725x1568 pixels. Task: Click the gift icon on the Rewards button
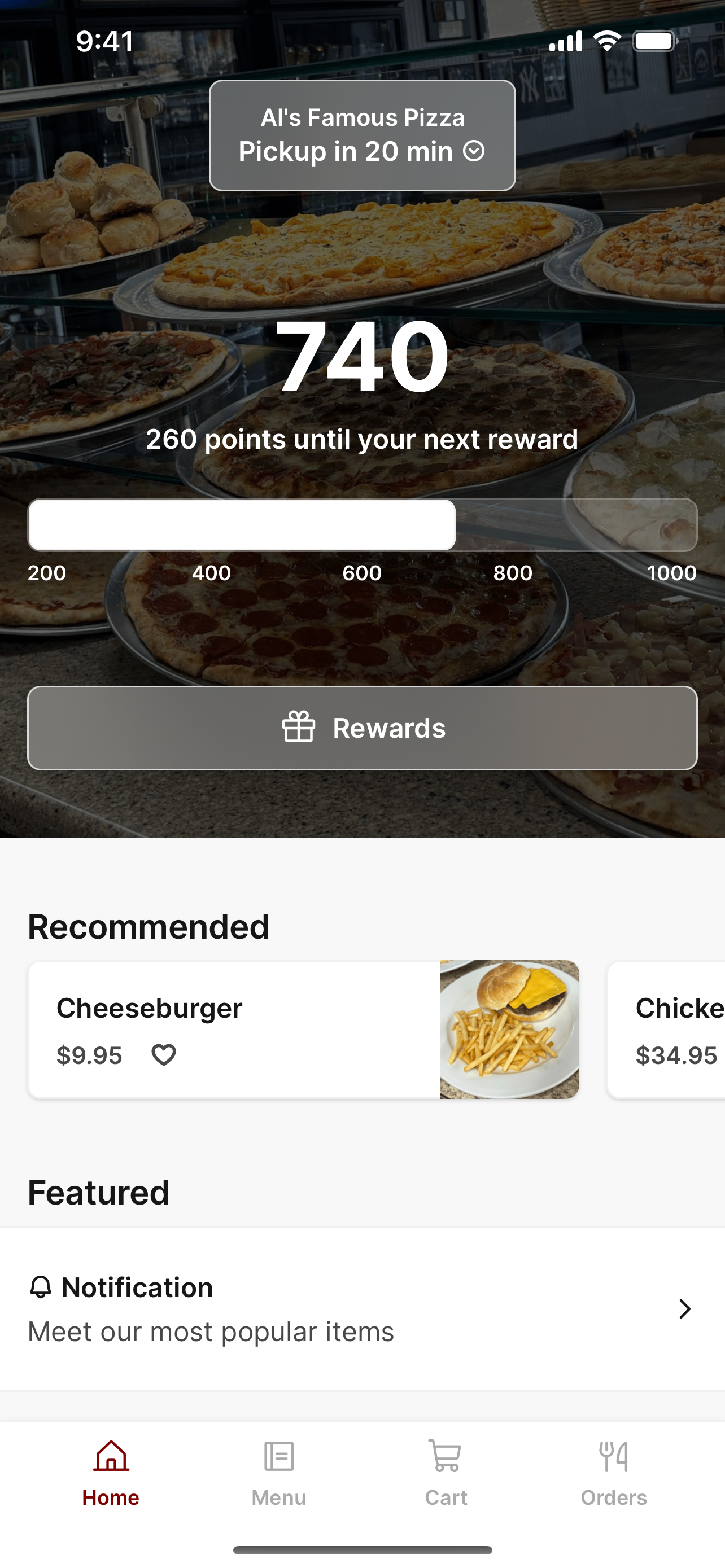coord(298,728)
